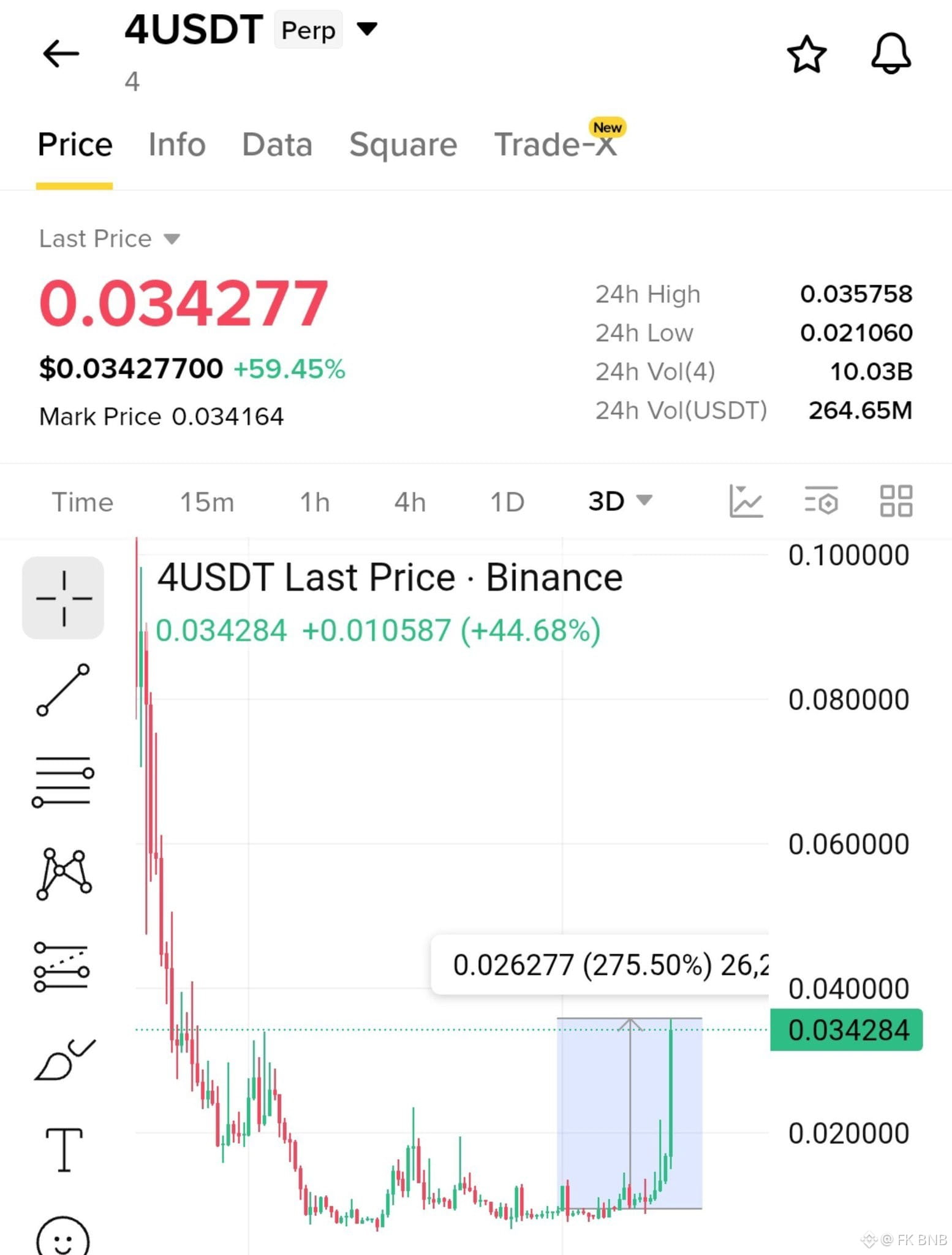This screenshot has width=952, height=1255.
Task: Open the Trade-X tab
Action: click(x=556, y=145)
